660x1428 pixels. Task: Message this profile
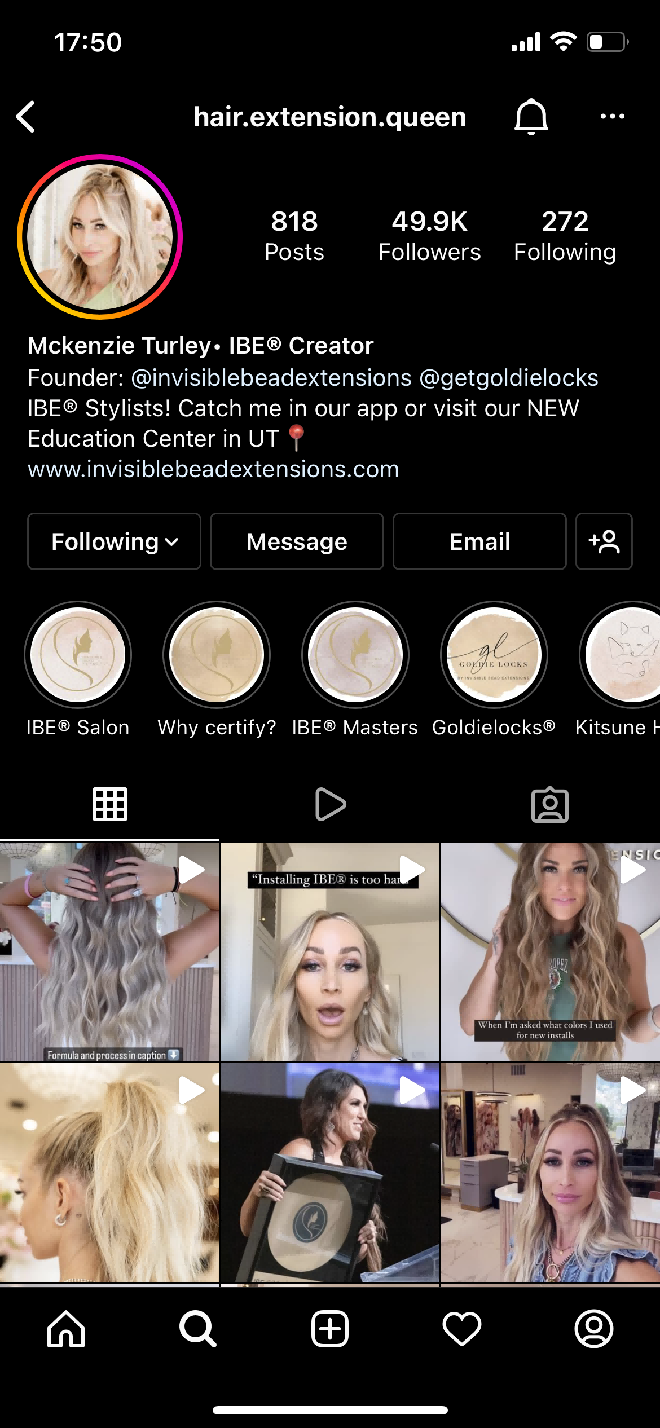(297, 541)
